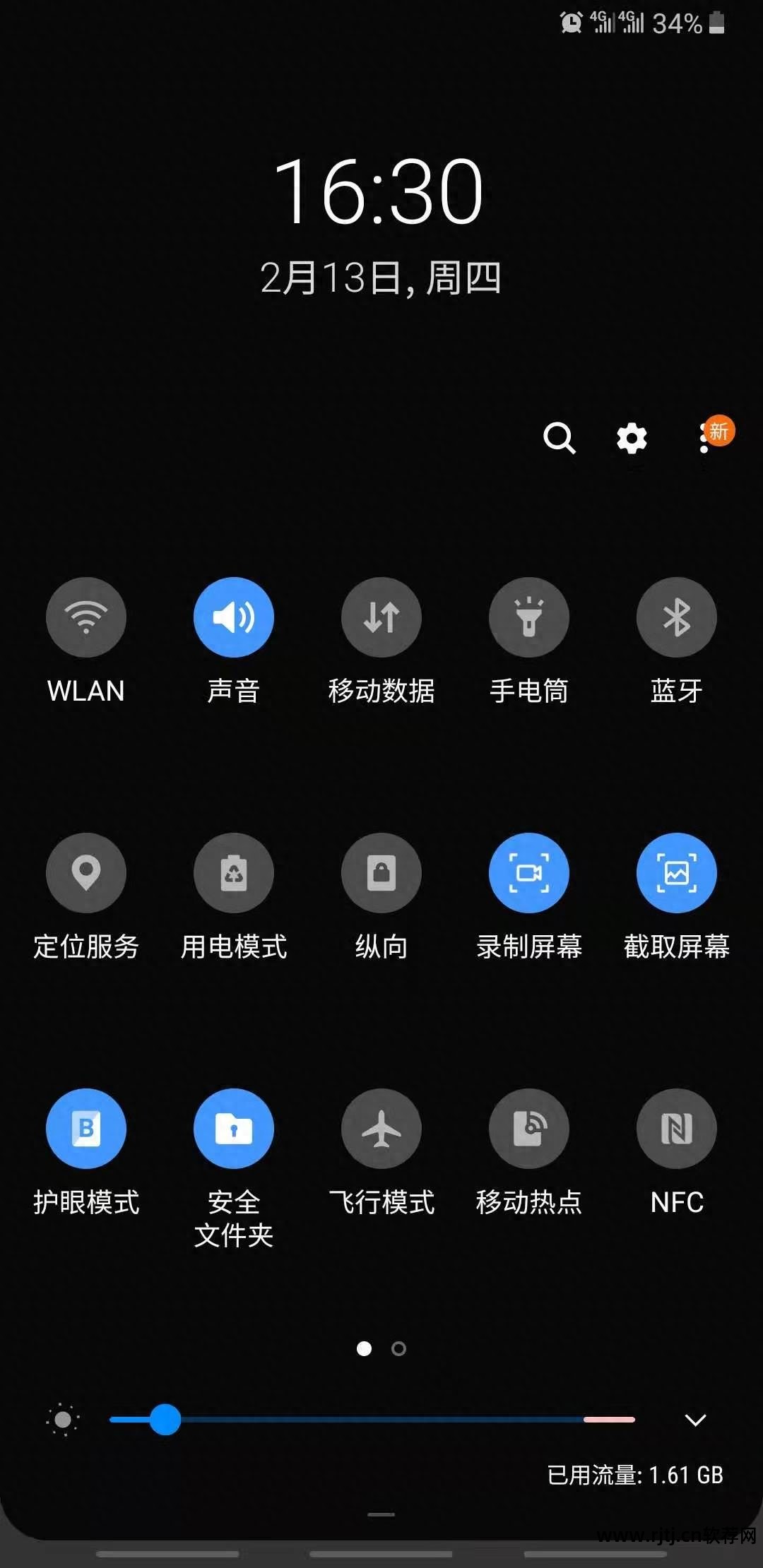The image size is (763, 1568).
Task: Disable 护眼模式 eye comfort
Action: [86, 1129]
